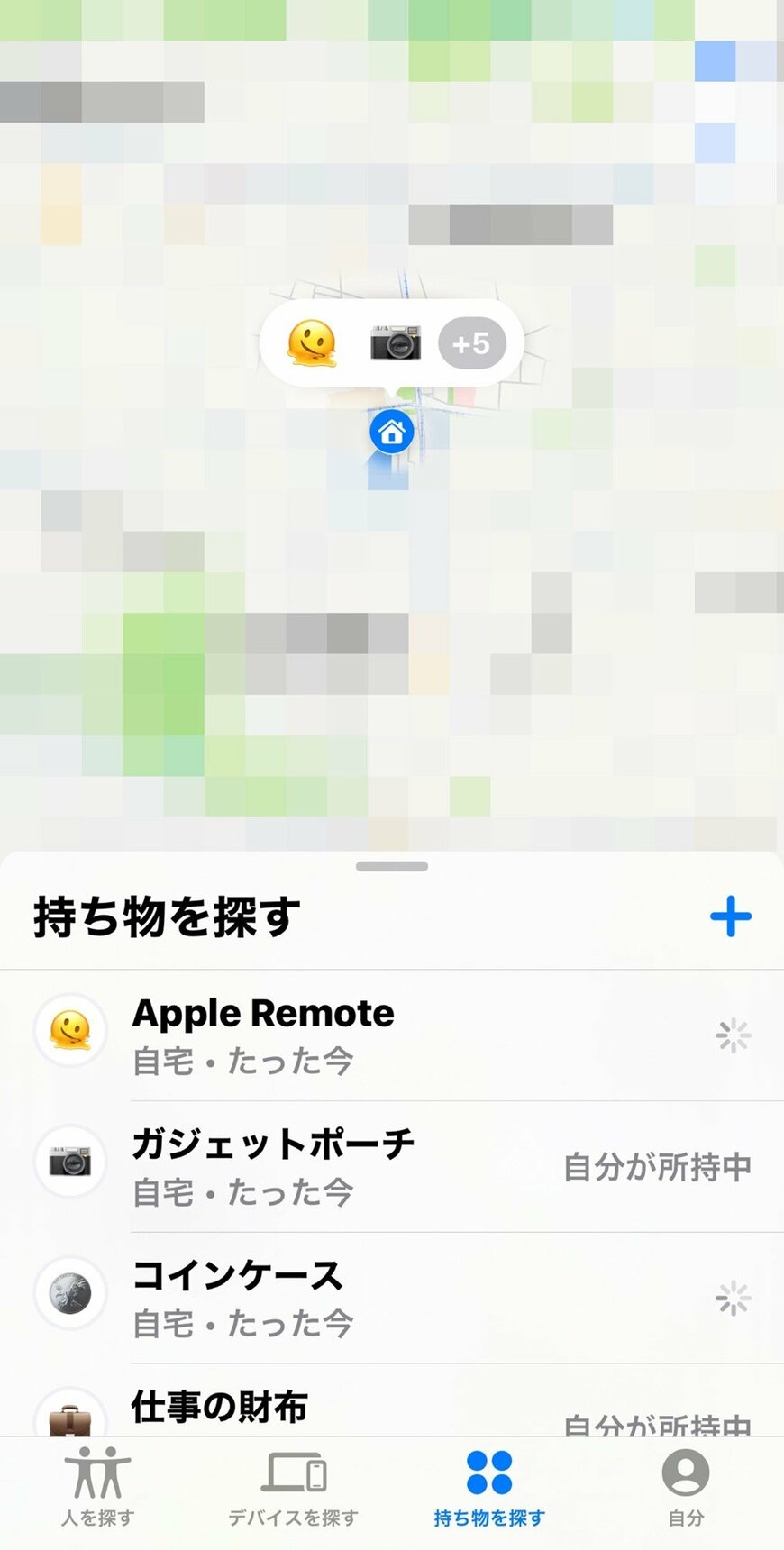Select the +5 badge on the map cluster
This screenshot has height=1550, width=784.
tap(472, 342)
